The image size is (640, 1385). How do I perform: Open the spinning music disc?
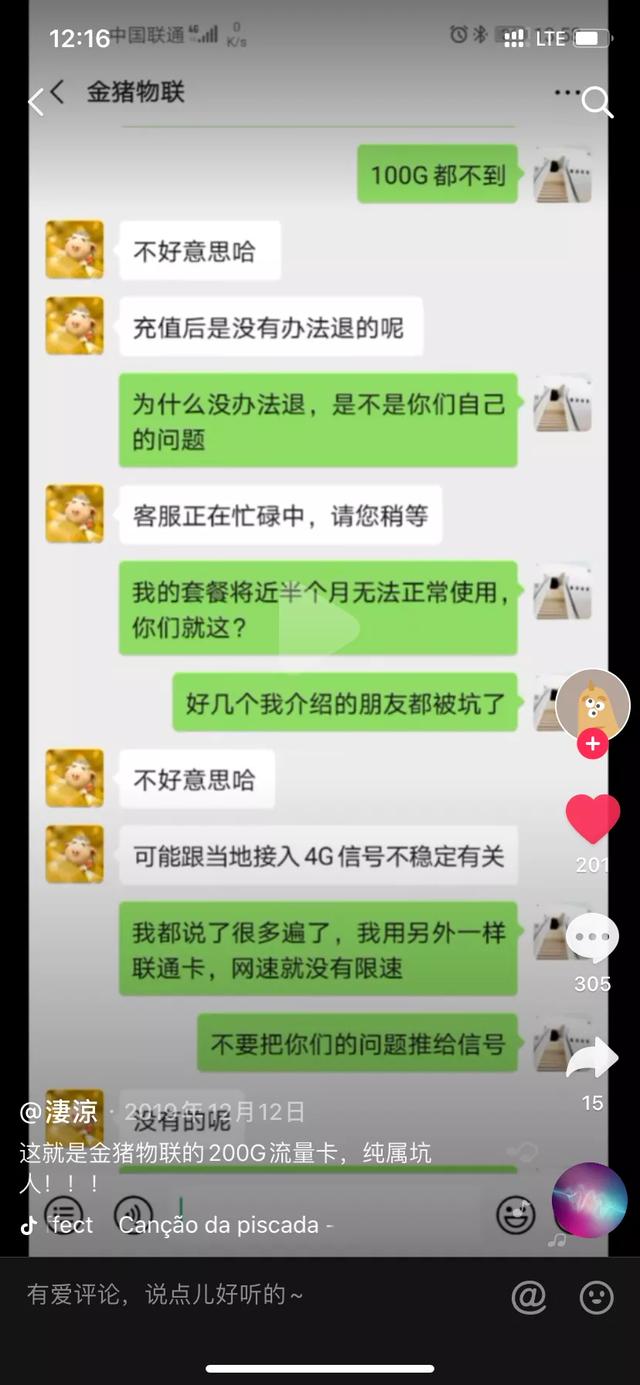point(589,1200)
